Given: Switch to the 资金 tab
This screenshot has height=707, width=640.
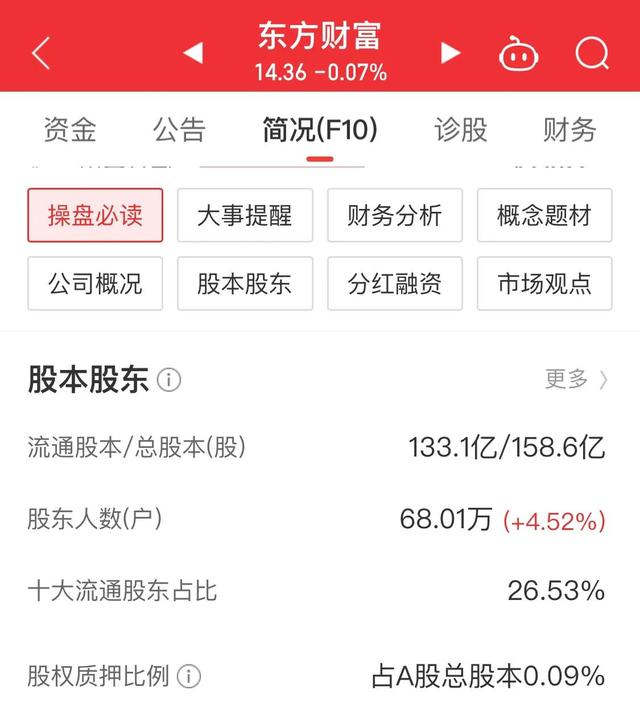Looking at the screenshot, I should coord(70,129).
